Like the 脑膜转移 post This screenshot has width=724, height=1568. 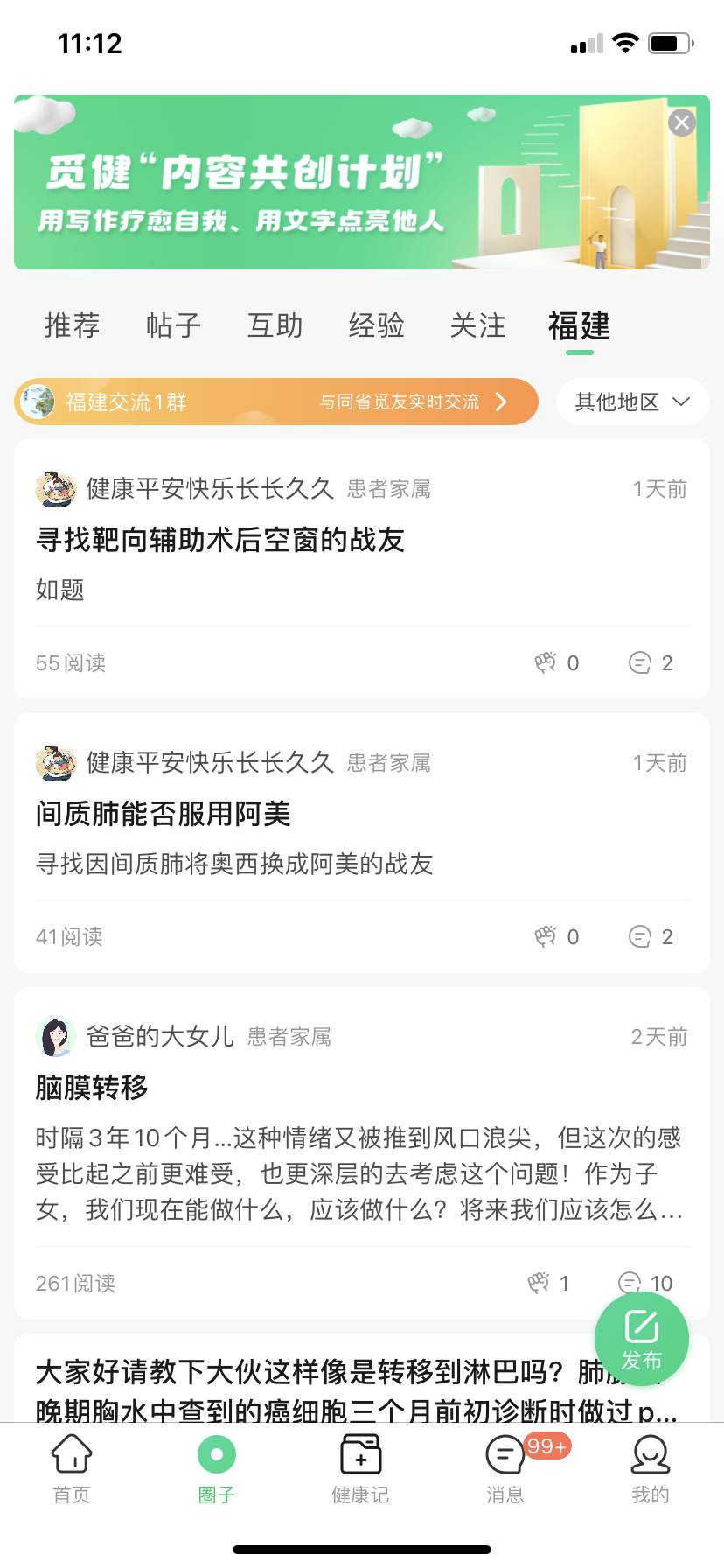tap(548, 1284)
